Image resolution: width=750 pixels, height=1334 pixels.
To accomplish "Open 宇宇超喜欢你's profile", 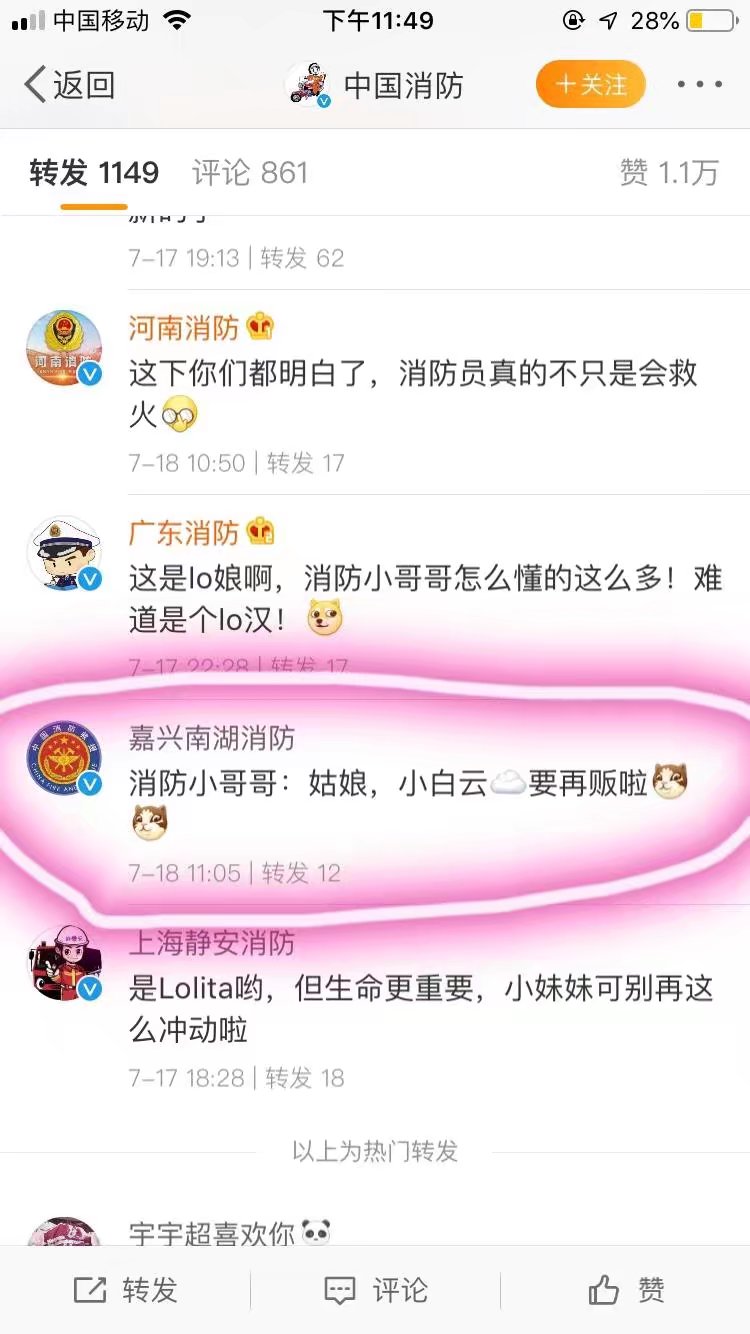I will (x=212, y=1232).
